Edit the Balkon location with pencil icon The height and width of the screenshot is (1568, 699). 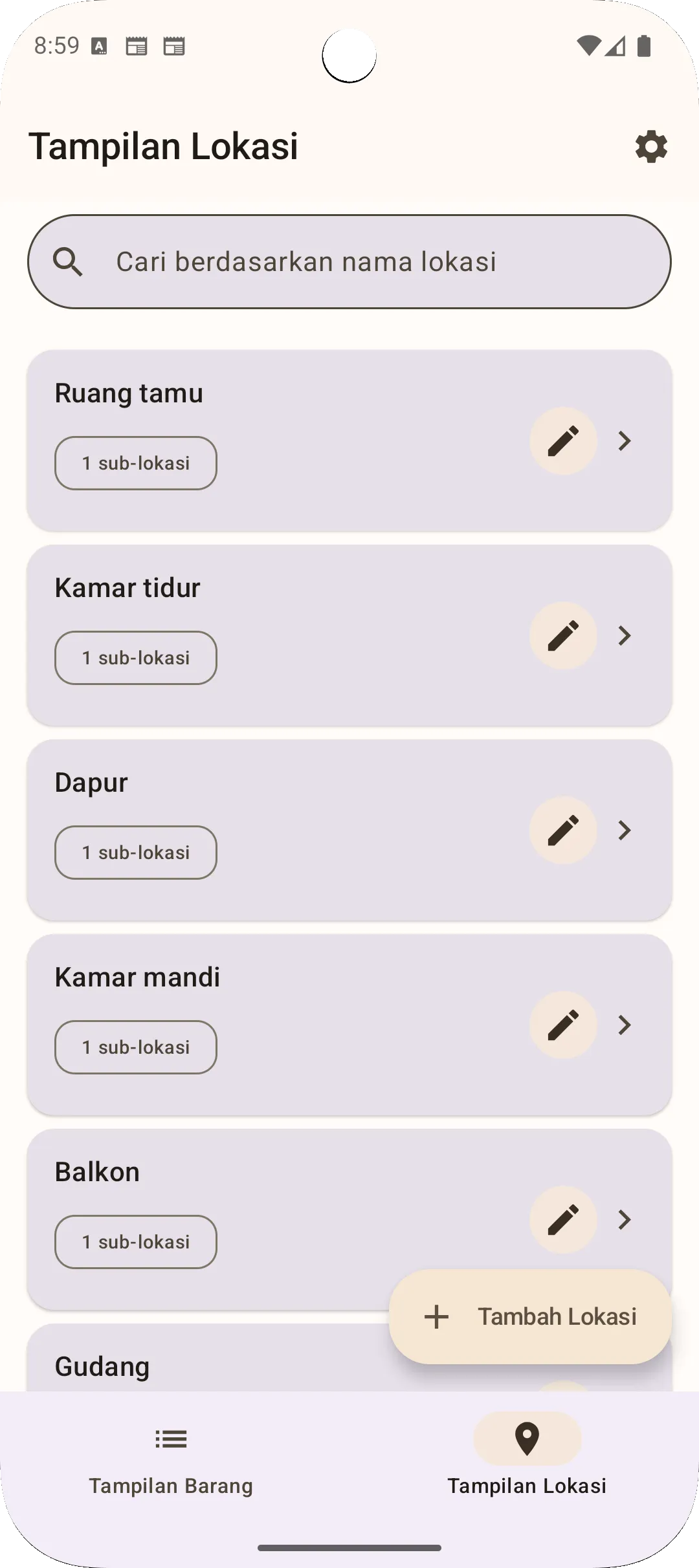click(x=562, y=1220)
